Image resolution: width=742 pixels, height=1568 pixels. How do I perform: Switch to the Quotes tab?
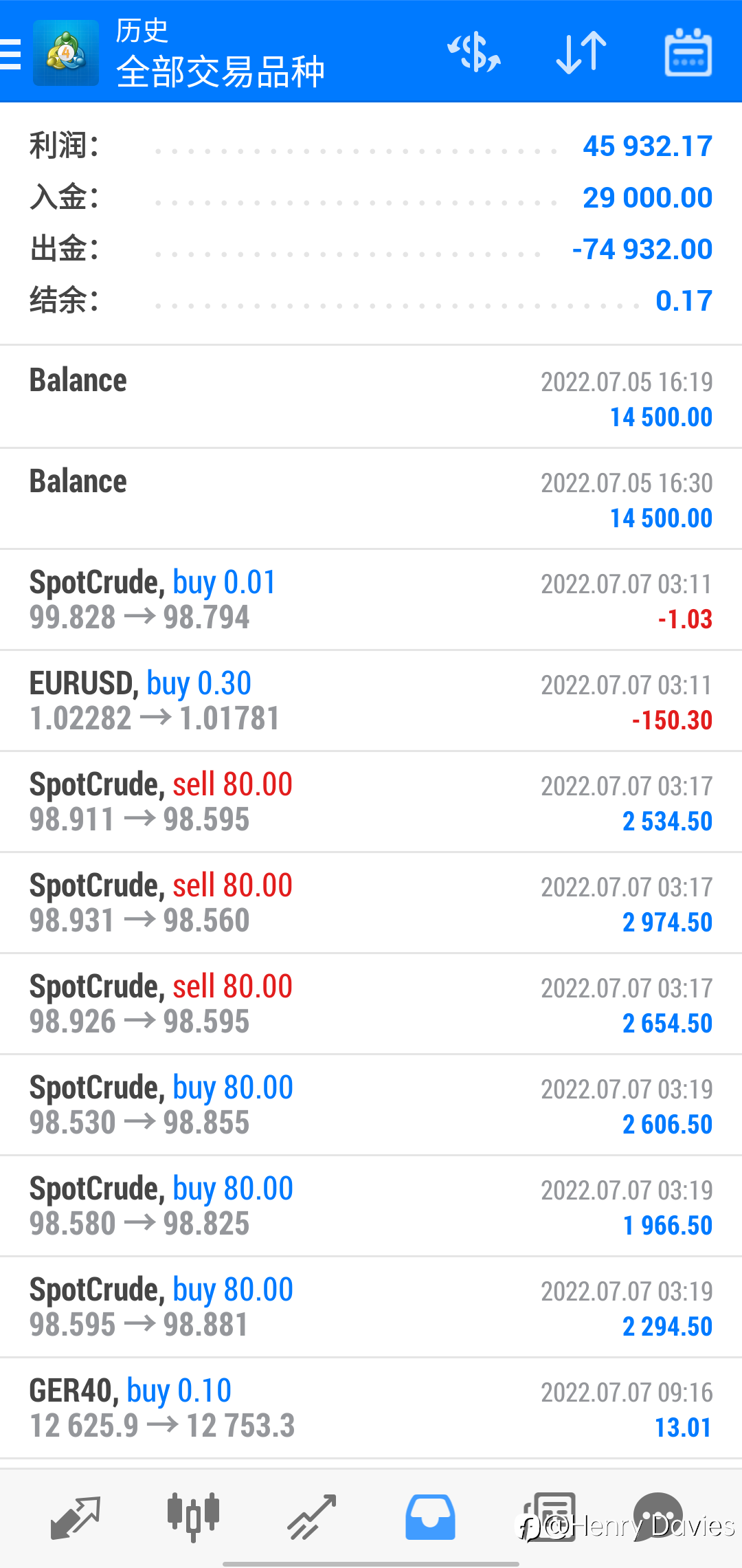coord(76,1517)
